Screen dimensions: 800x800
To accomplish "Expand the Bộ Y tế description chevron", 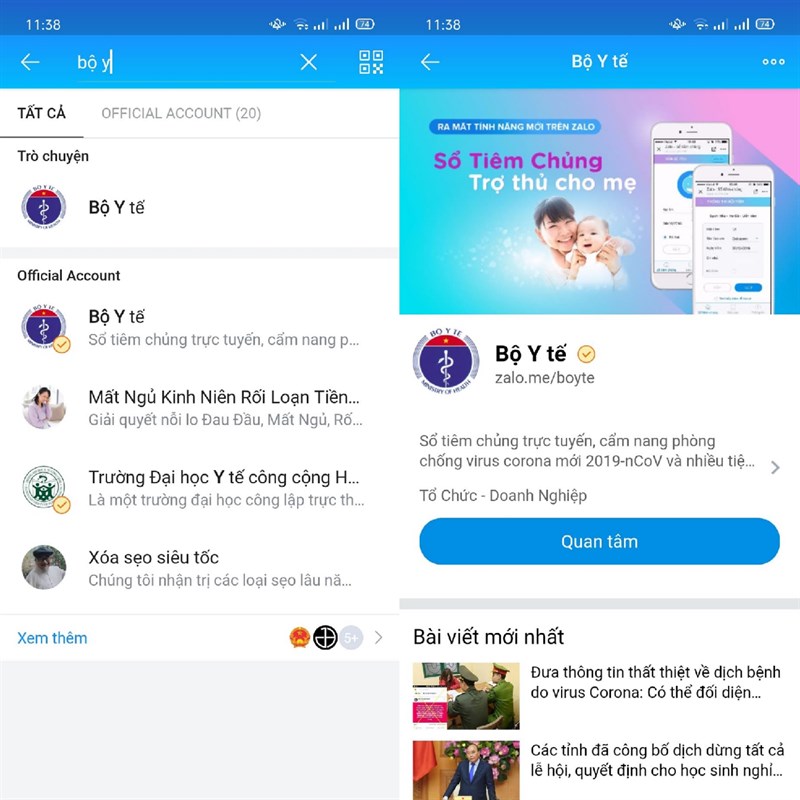I will point(775,467).
